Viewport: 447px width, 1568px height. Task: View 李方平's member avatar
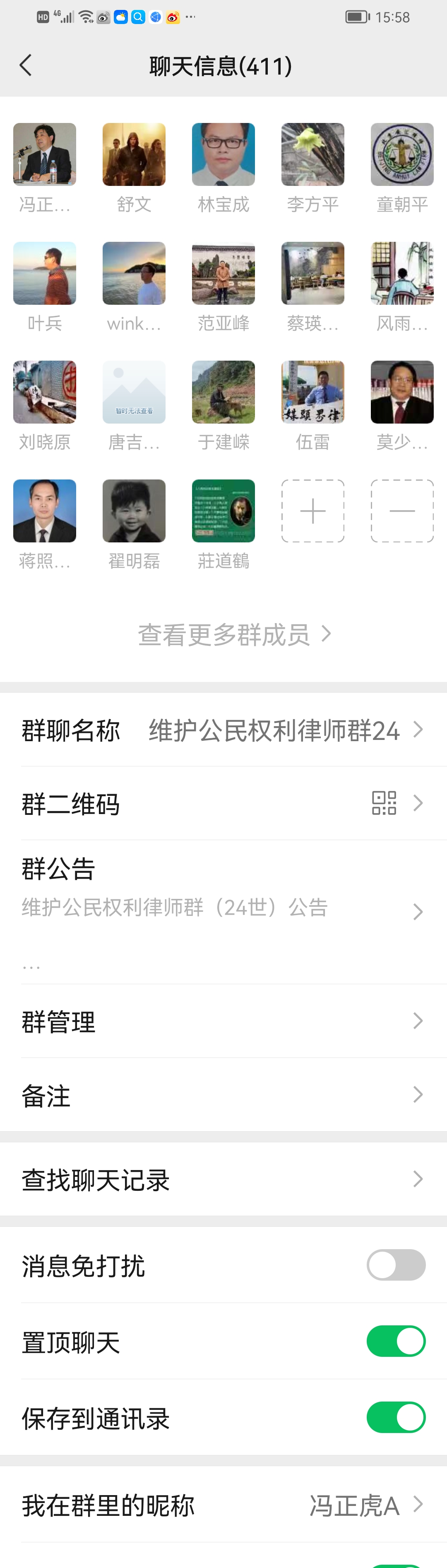click(312, 154)
